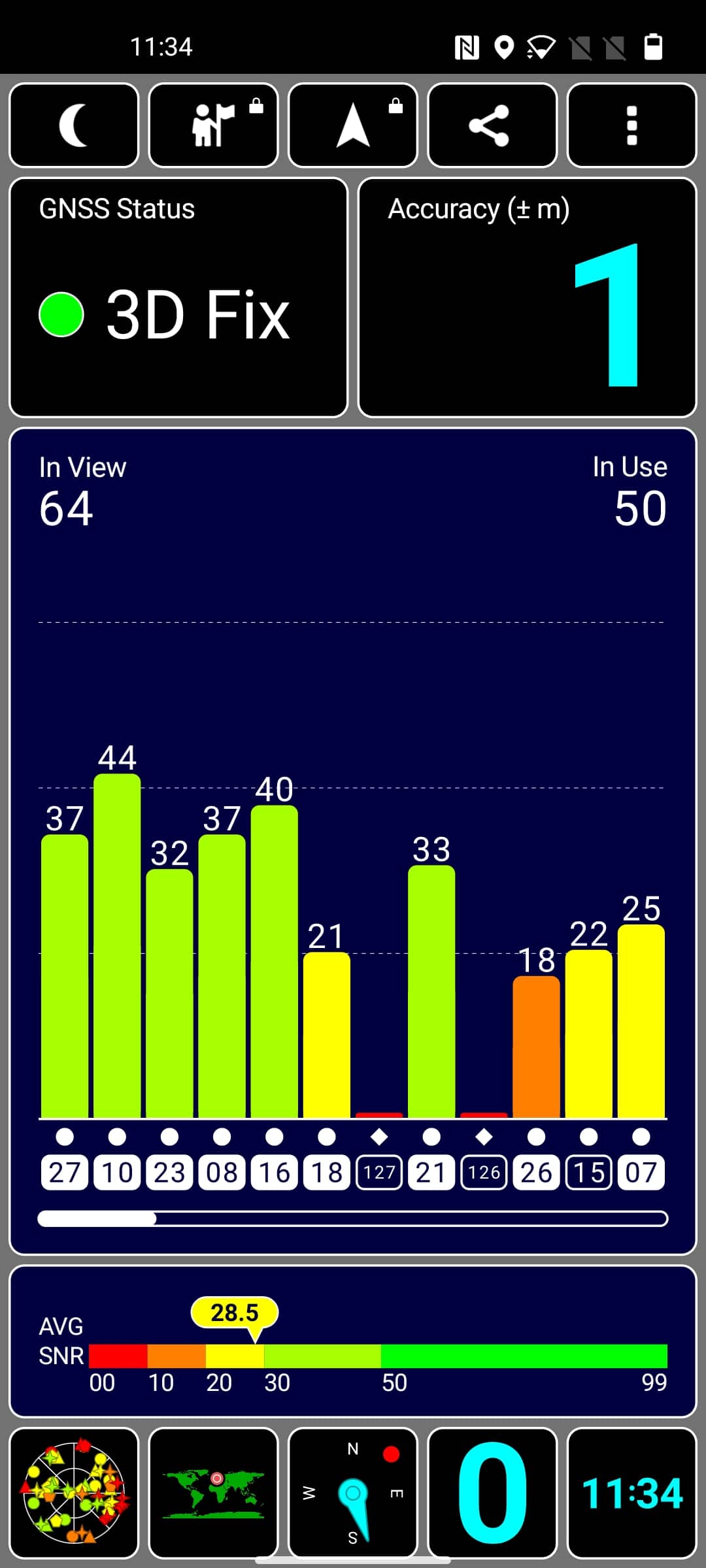Open the world map tile
Viewport: 706px width, 1568px height.
[x=213, y=1493]
